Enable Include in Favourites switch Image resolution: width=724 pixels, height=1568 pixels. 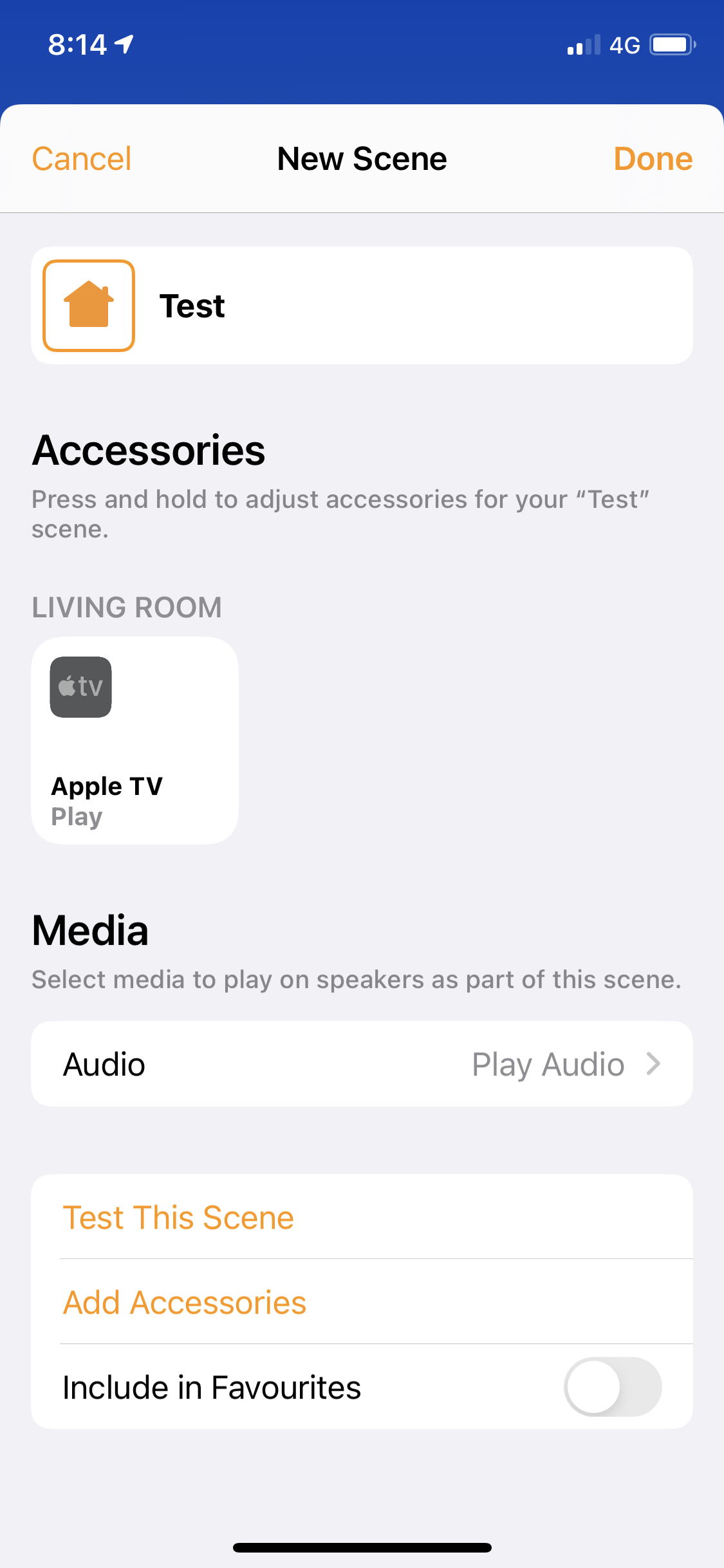pos(612,1387)
